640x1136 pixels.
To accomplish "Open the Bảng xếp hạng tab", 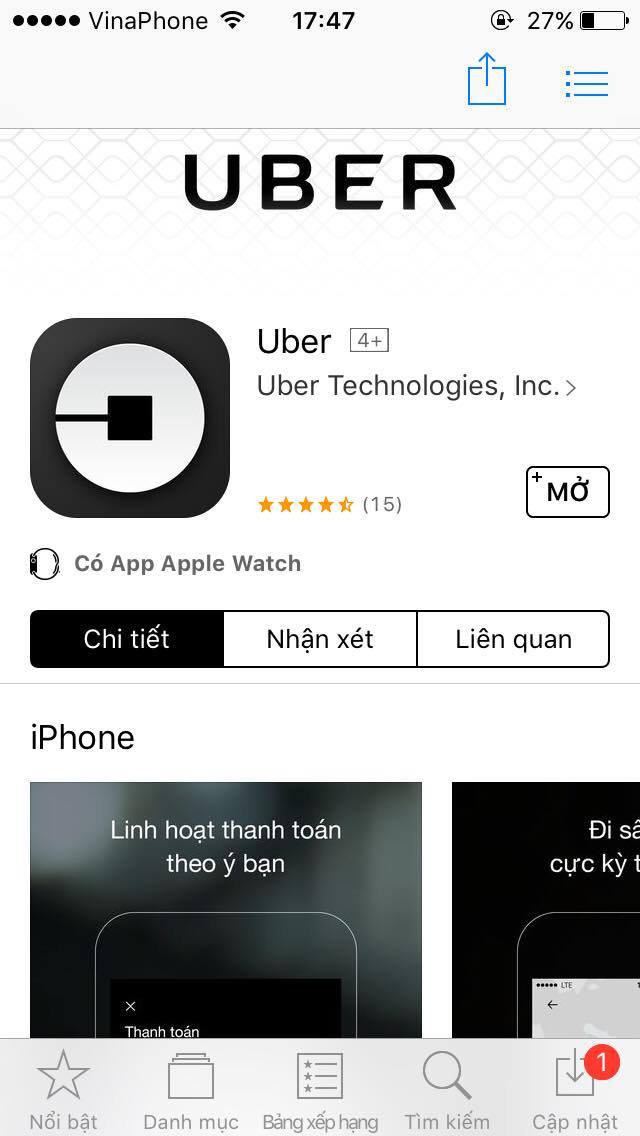I will coord(320,1091).
